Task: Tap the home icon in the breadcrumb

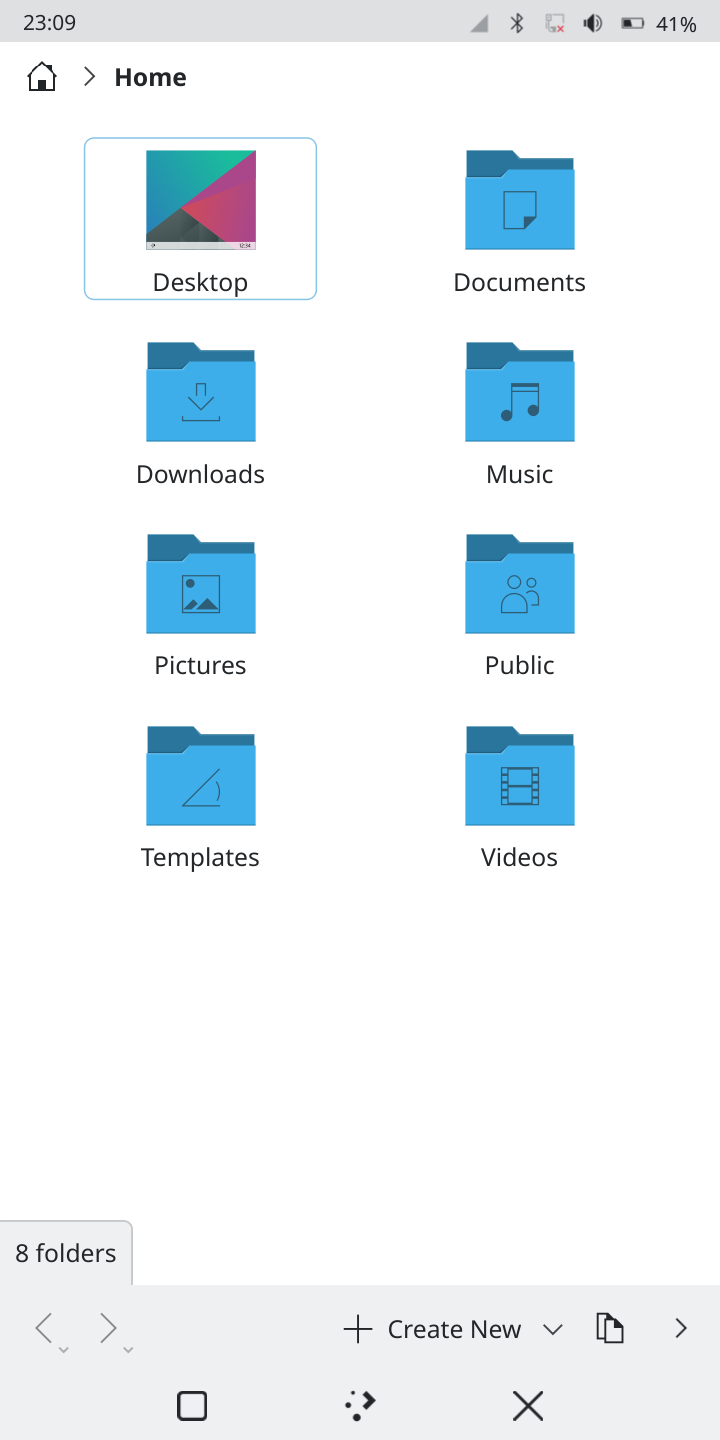Action: point(42,77)
